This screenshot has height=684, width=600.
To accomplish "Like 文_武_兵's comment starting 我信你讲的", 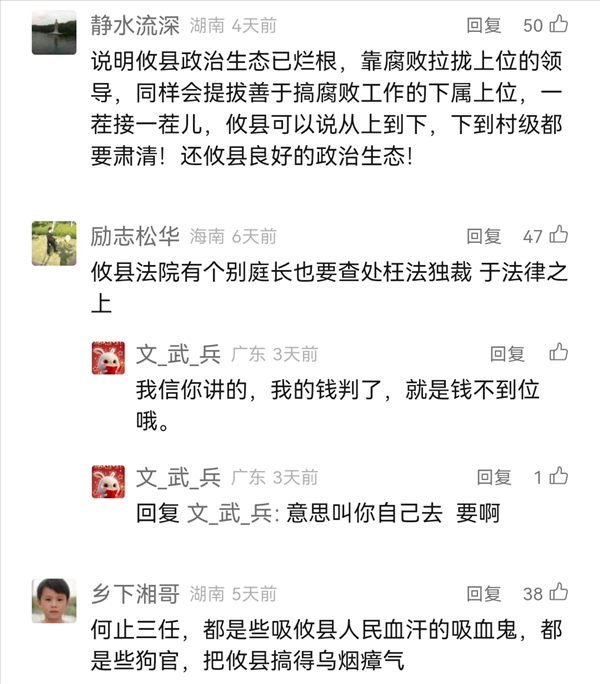I will click(559, 353).
